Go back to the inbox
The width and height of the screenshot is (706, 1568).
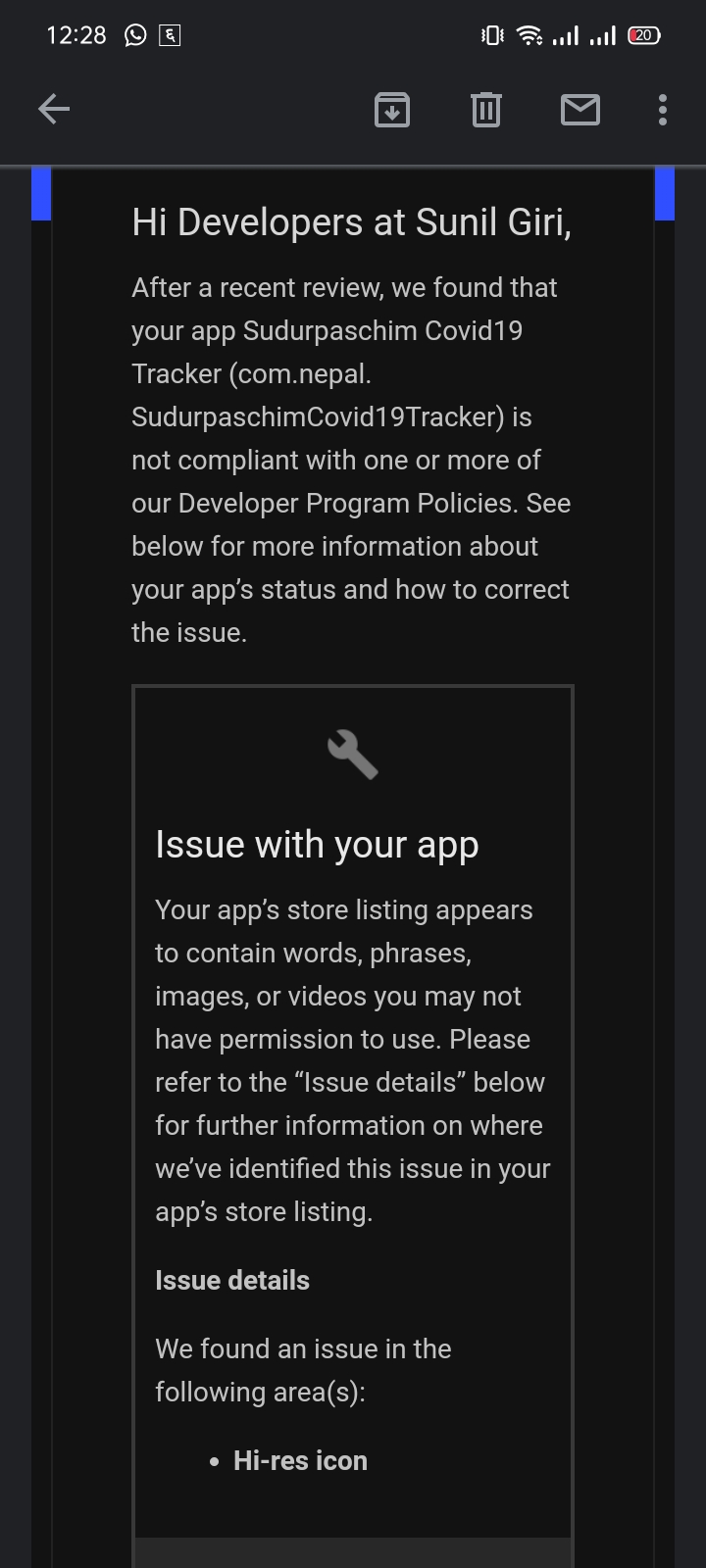[x=54, y=109]
